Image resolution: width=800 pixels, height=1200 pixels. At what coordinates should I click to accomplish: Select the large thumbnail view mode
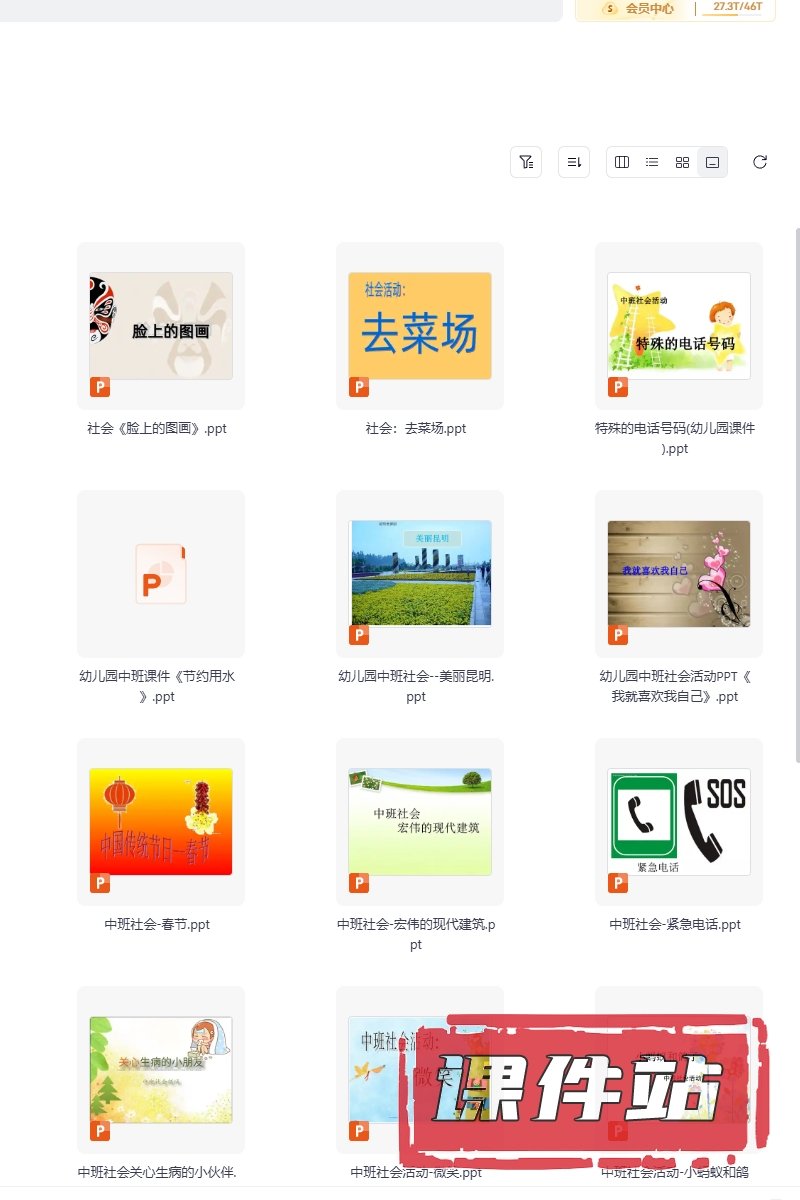tap(712, 162)
